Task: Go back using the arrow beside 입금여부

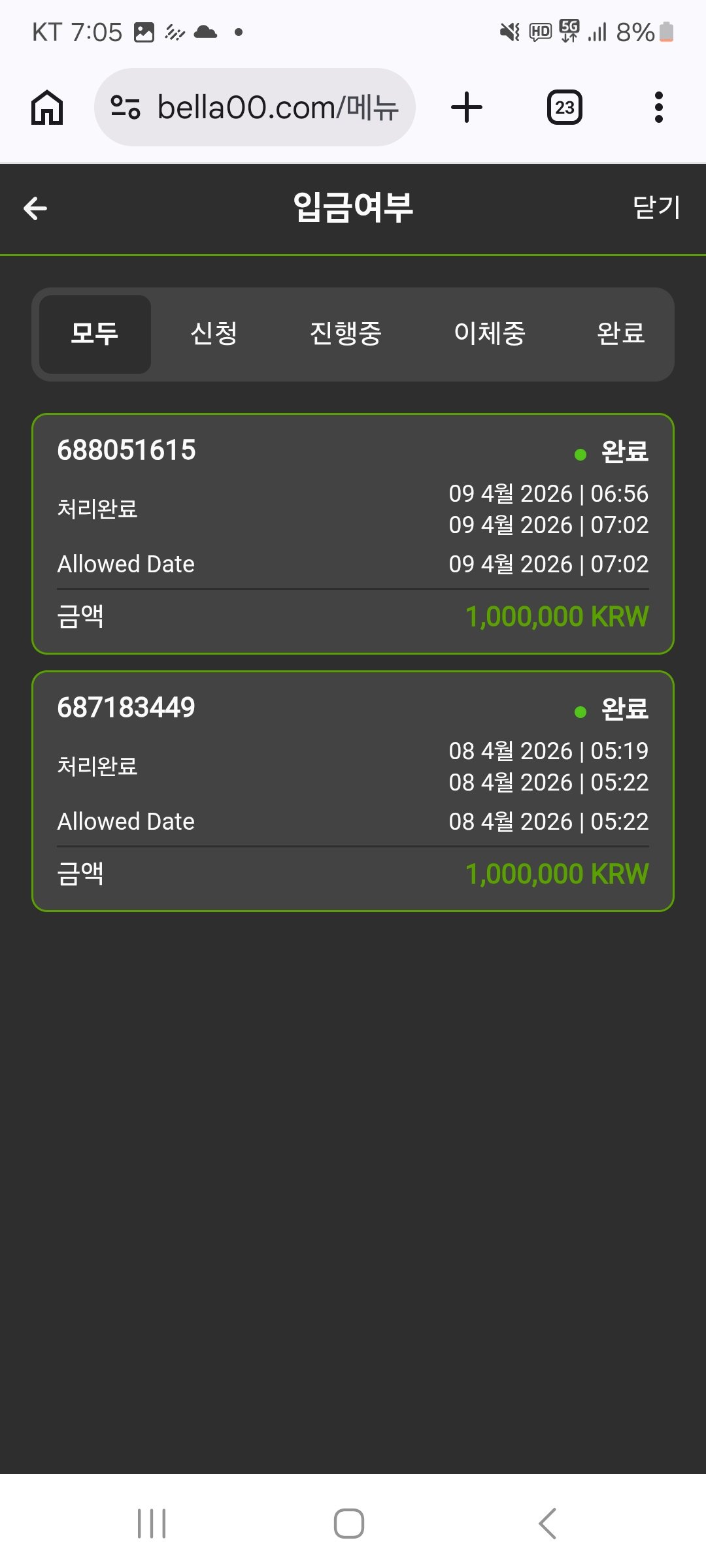Action: click(35, 208)
